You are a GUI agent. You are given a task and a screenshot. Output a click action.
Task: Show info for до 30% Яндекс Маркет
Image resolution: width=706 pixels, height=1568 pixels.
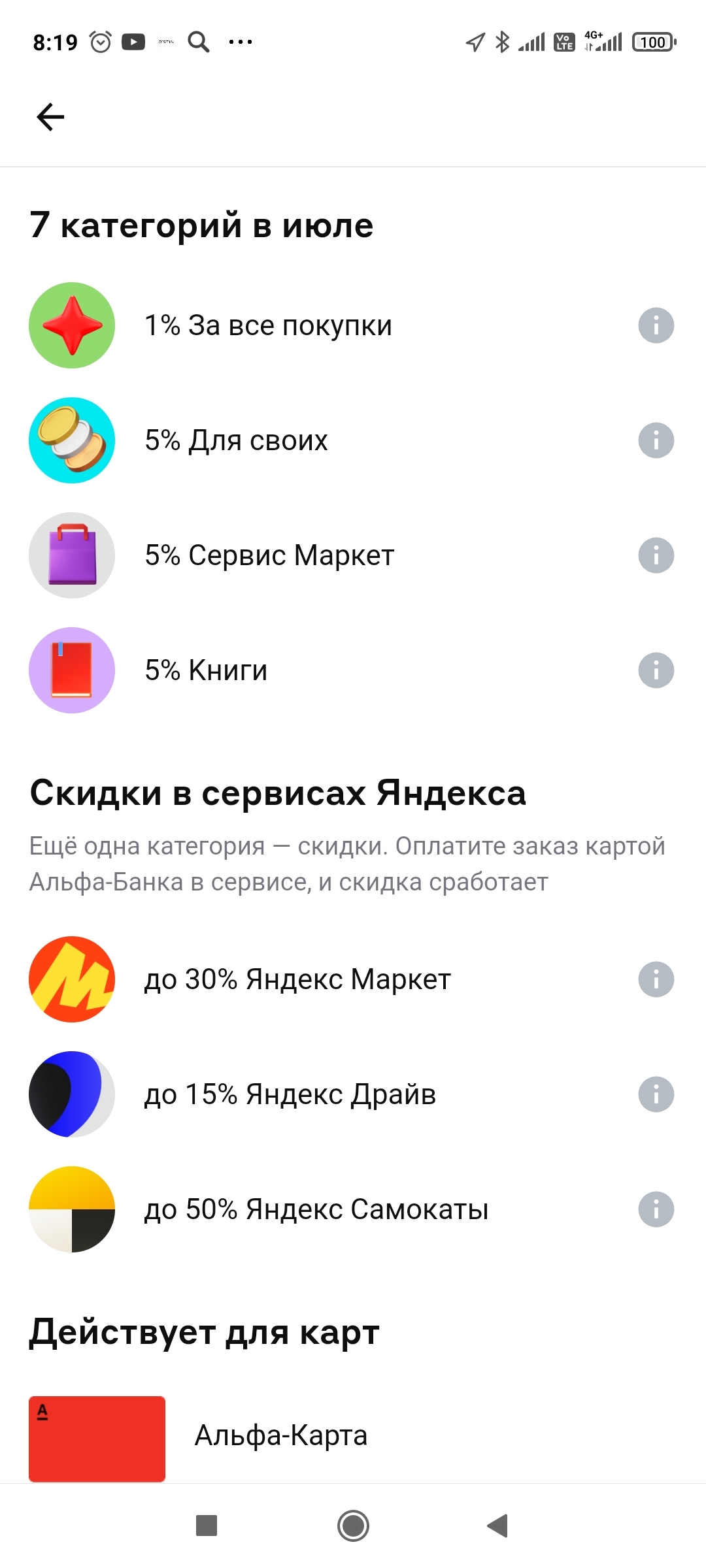[x=656, y=979]
